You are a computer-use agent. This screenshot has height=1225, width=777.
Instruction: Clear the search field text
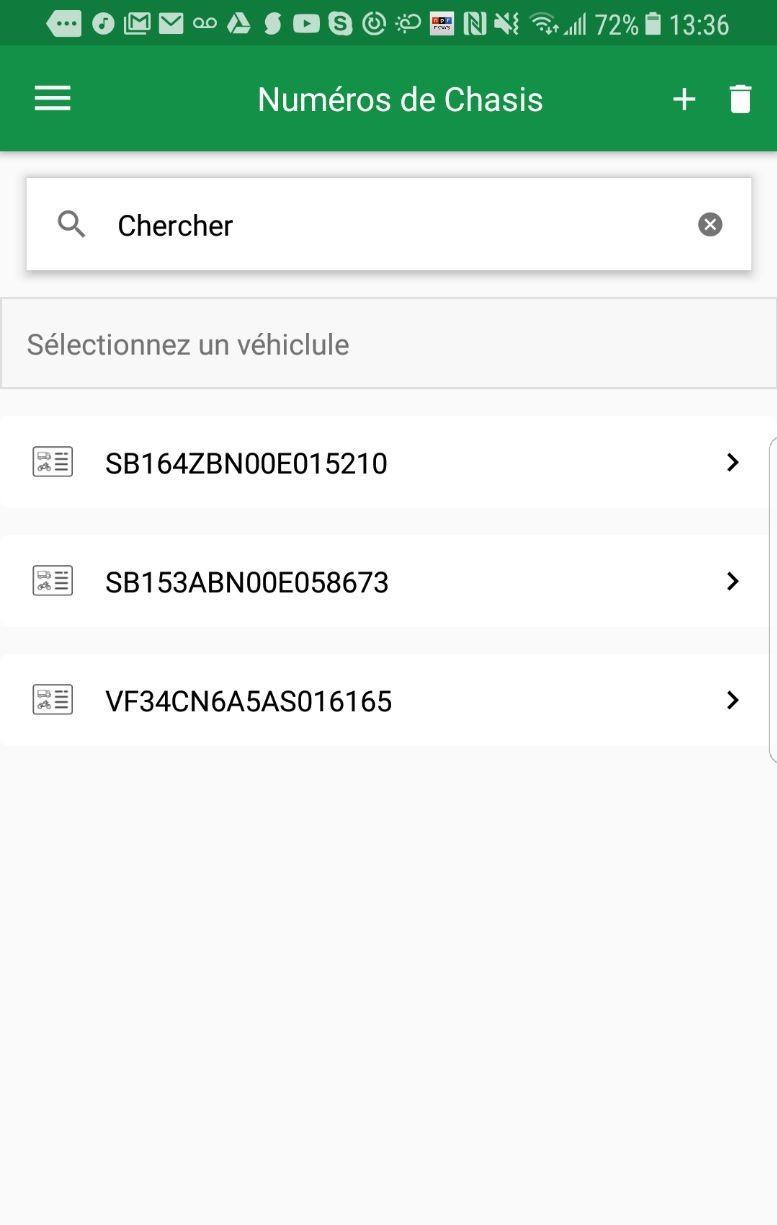(x=710, y=224)
